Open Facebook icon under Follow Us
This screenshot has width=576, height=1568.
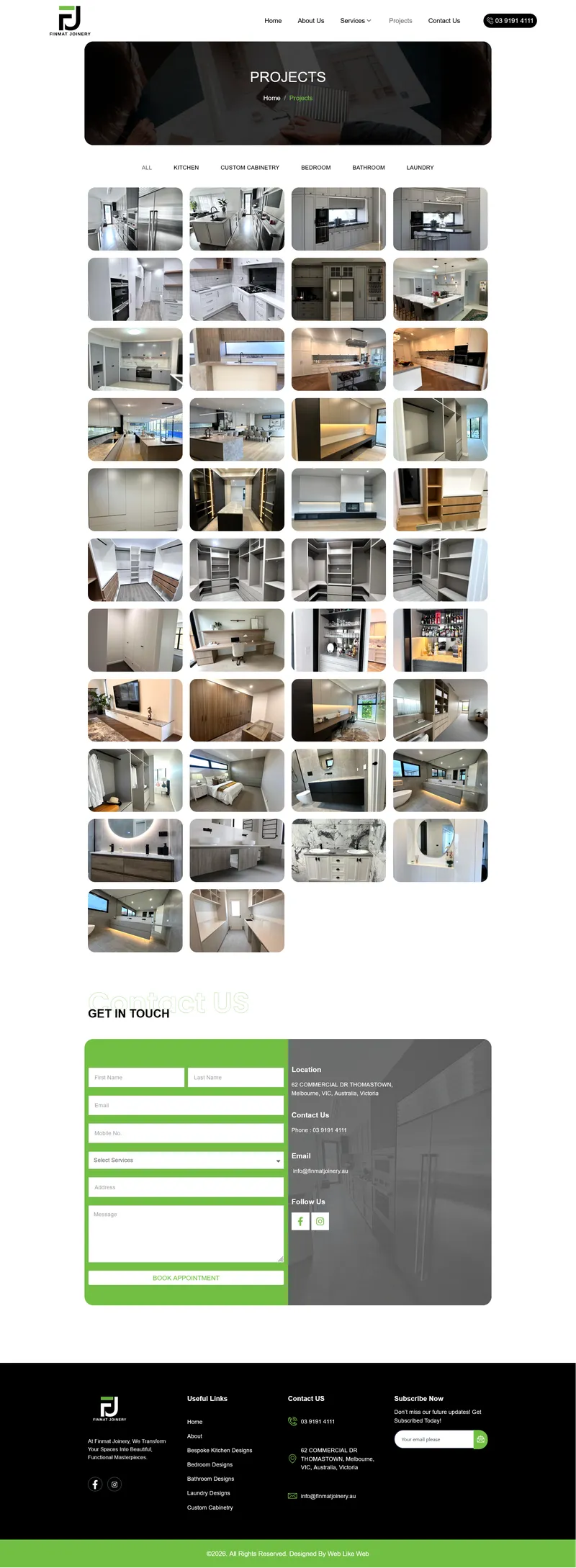300,1221
